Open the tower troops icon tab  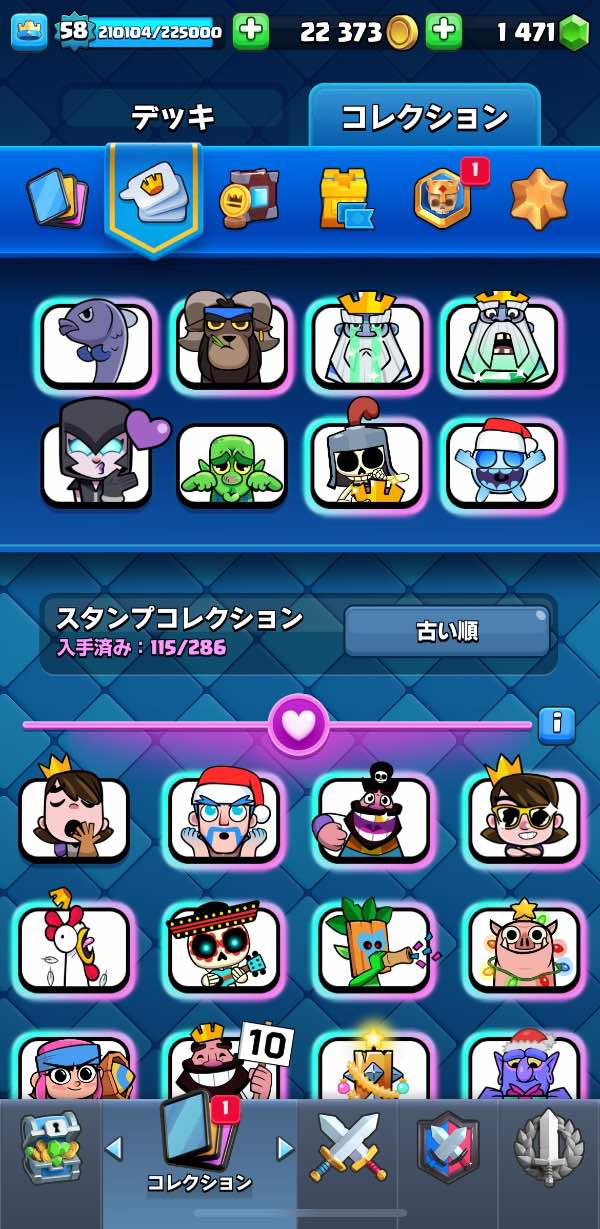click(344, 197)
